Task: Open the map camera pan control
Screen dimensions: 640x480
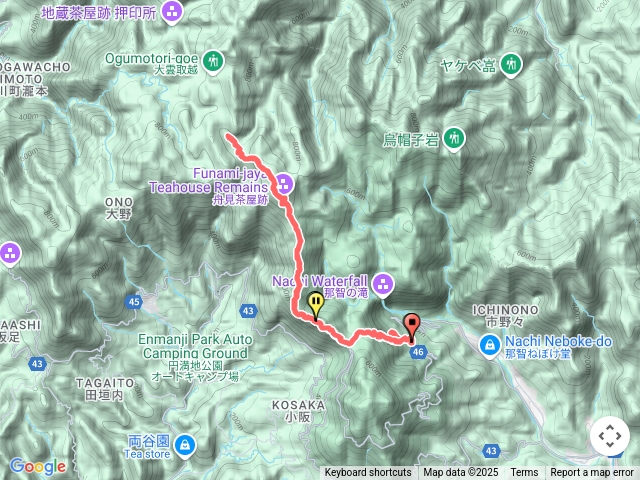Action: 610,437
